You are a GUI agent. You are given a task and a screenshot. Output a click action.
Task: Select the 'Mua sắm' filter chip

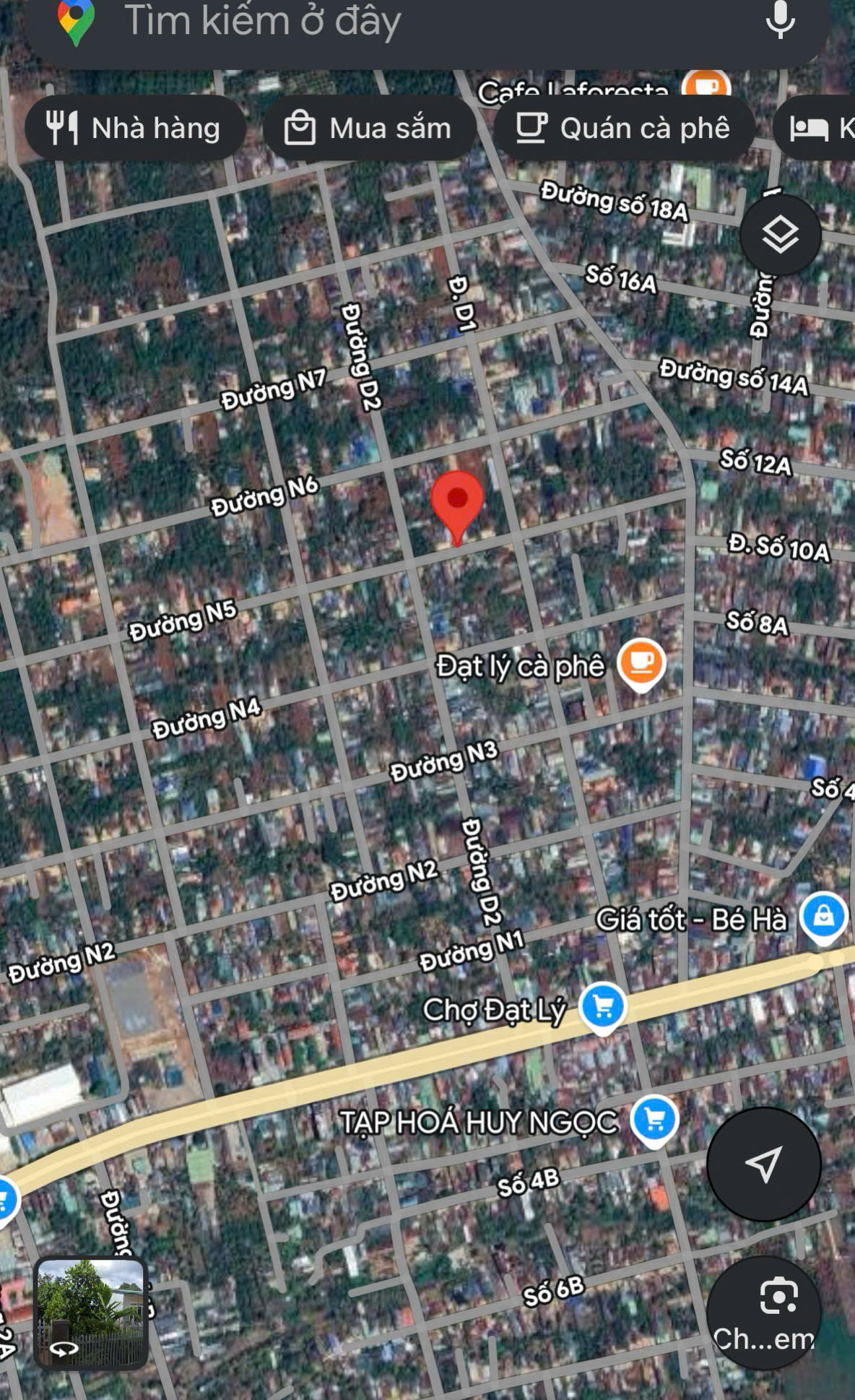click(x=370, y=128)
